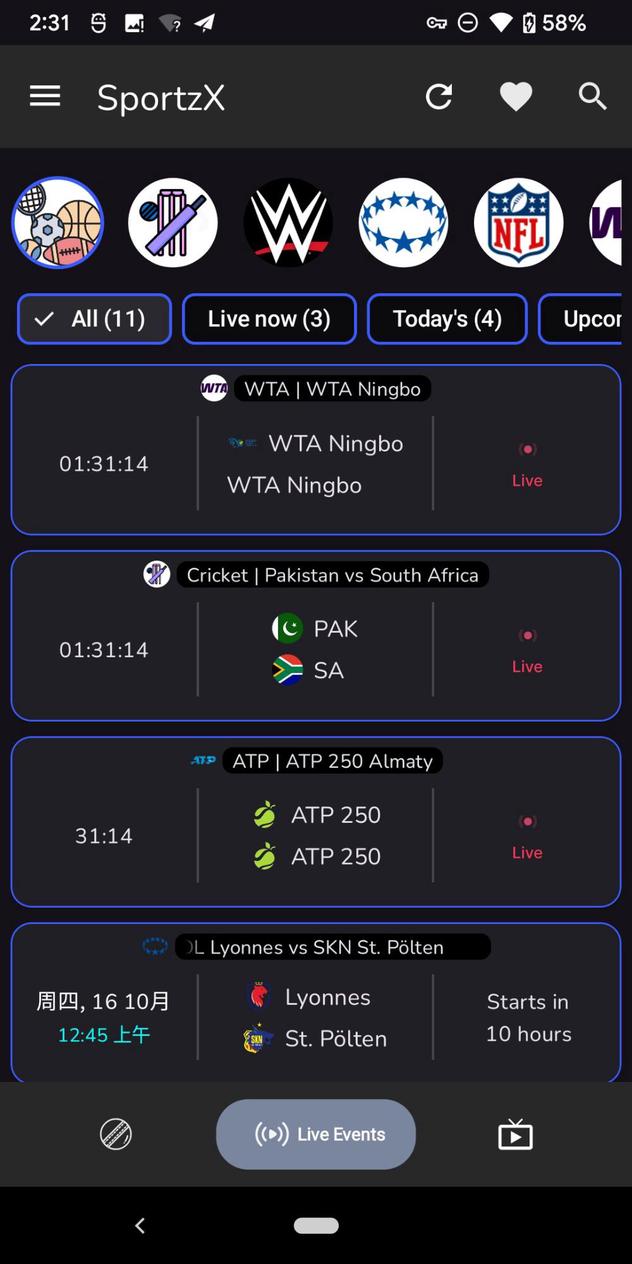The width and height of the screenshot is (632, 1264).
Task: Open the TV channels tab
Action: [515, 1134]
